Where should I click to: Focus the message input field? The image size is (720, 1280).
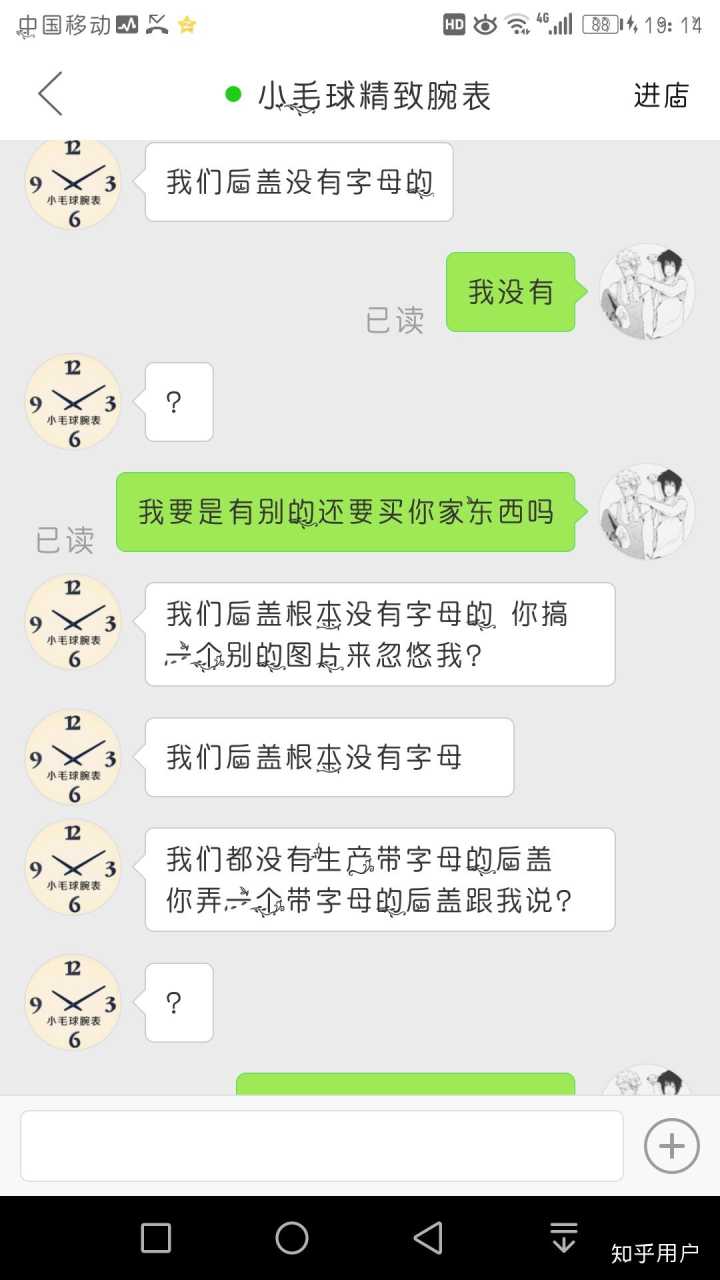321,1145
